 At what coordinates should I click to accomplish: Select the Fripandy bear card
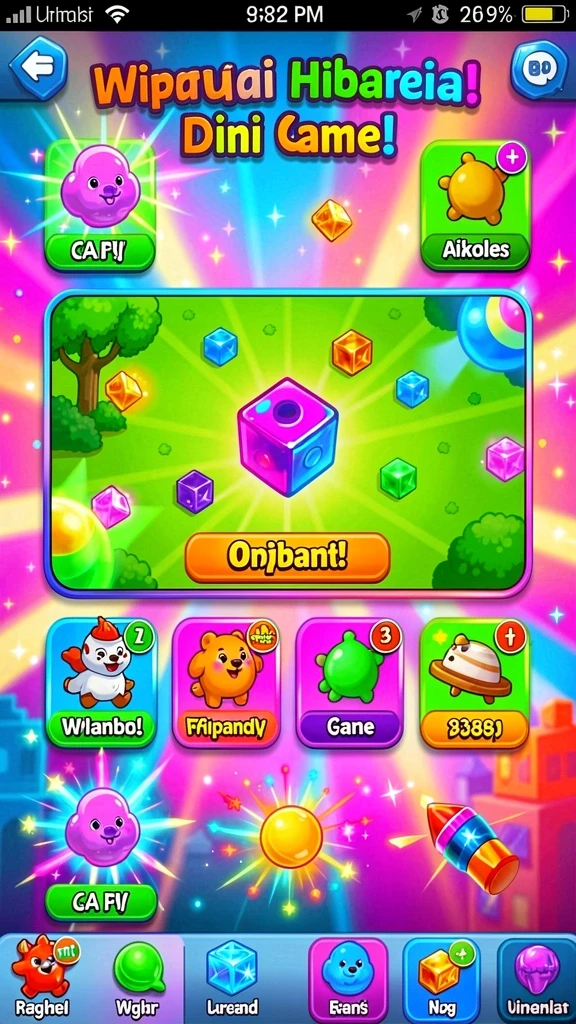click(x=227, y=682)
